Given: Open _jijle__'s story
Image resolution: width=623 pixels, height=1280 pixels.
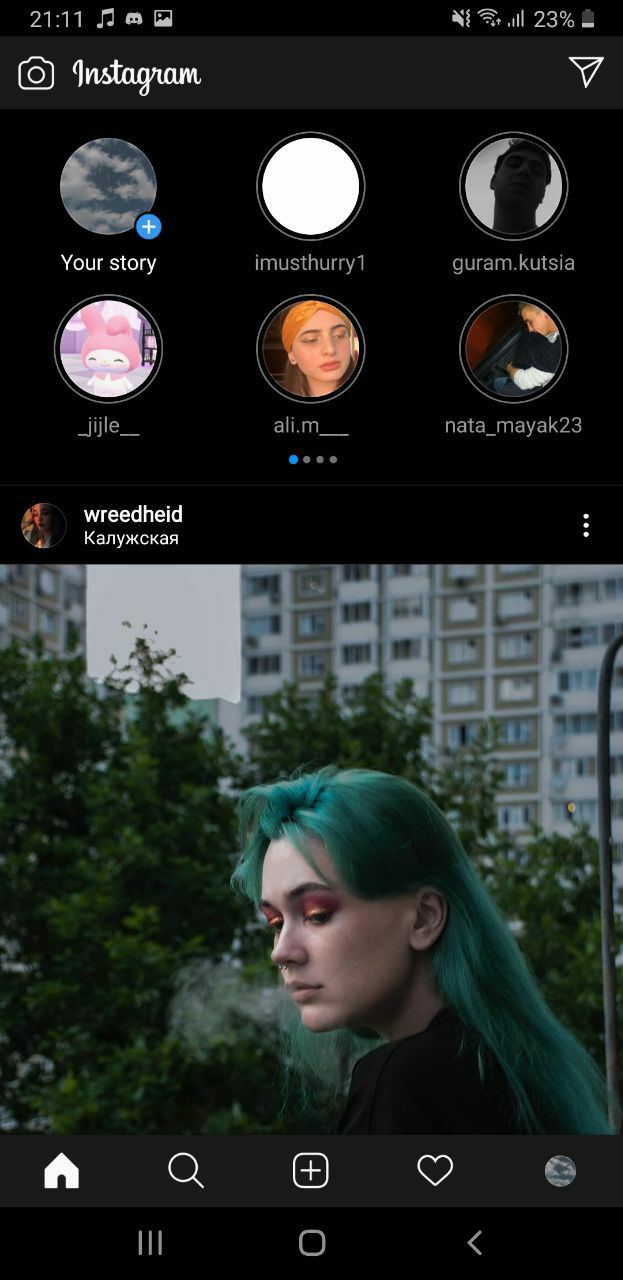Looking at the screenshot, I should coord(108,350).
